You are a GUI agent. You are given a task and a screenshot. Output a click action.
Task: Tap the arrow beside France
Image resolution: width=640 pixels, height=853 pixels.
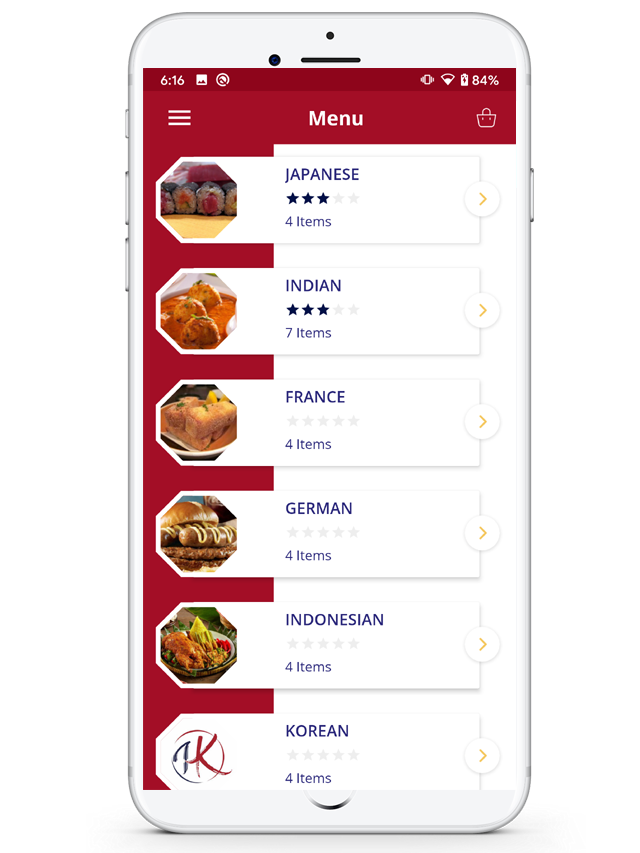482,422
